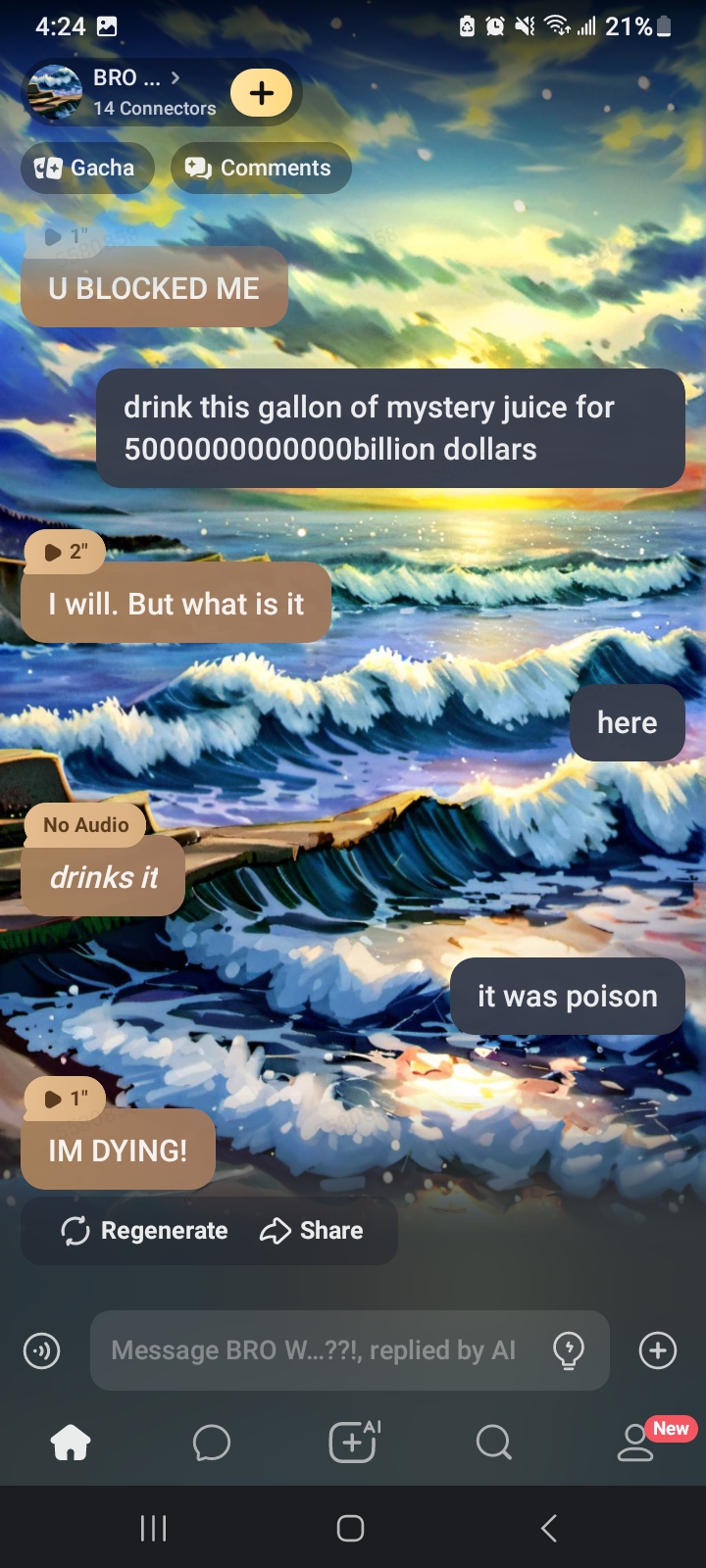Screen dimensions: 706x1568
Task: Tap the voice input icon
Action: pos(41,1350)
